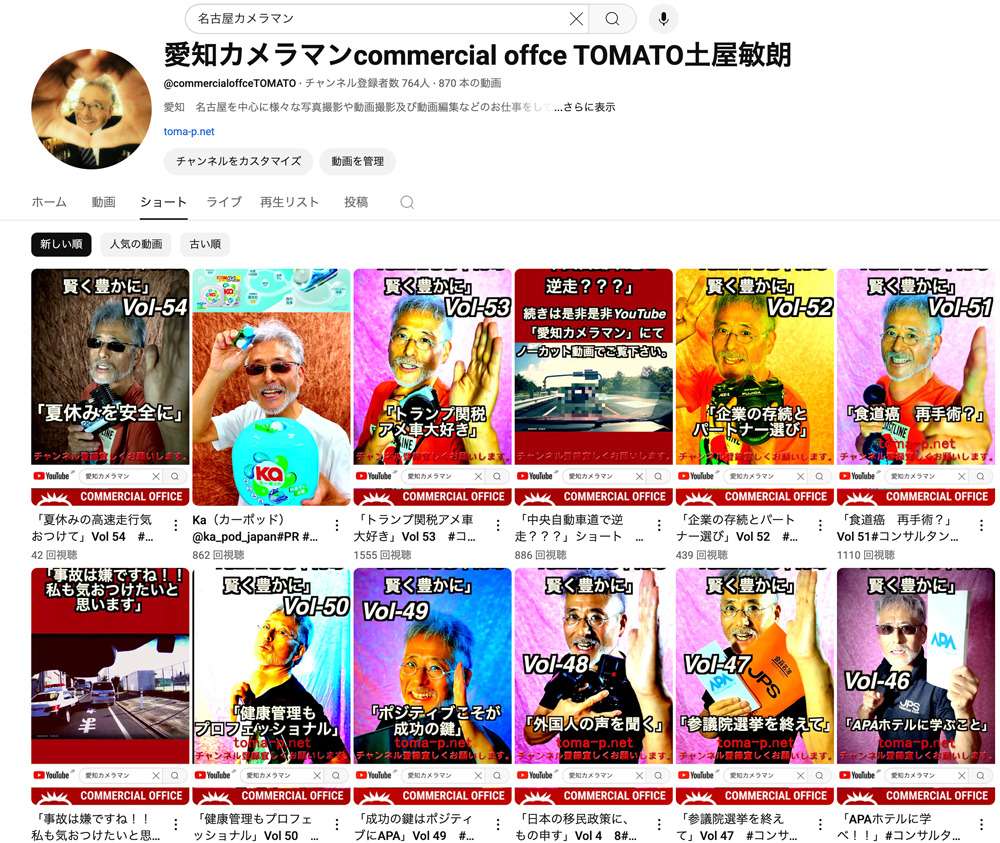Clear the search text with the X

576,19
